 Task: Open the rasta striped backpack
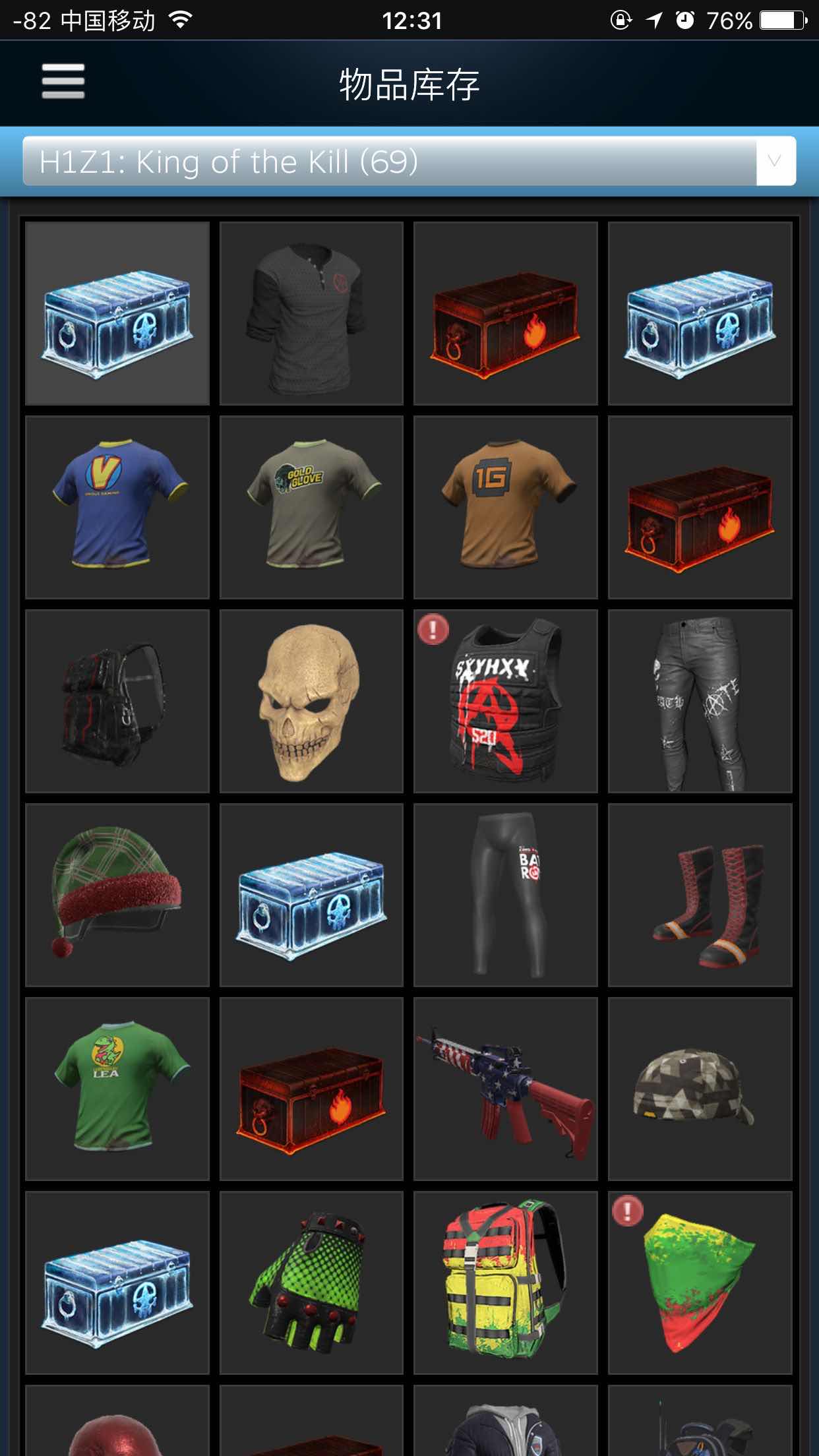[505, 1283]
